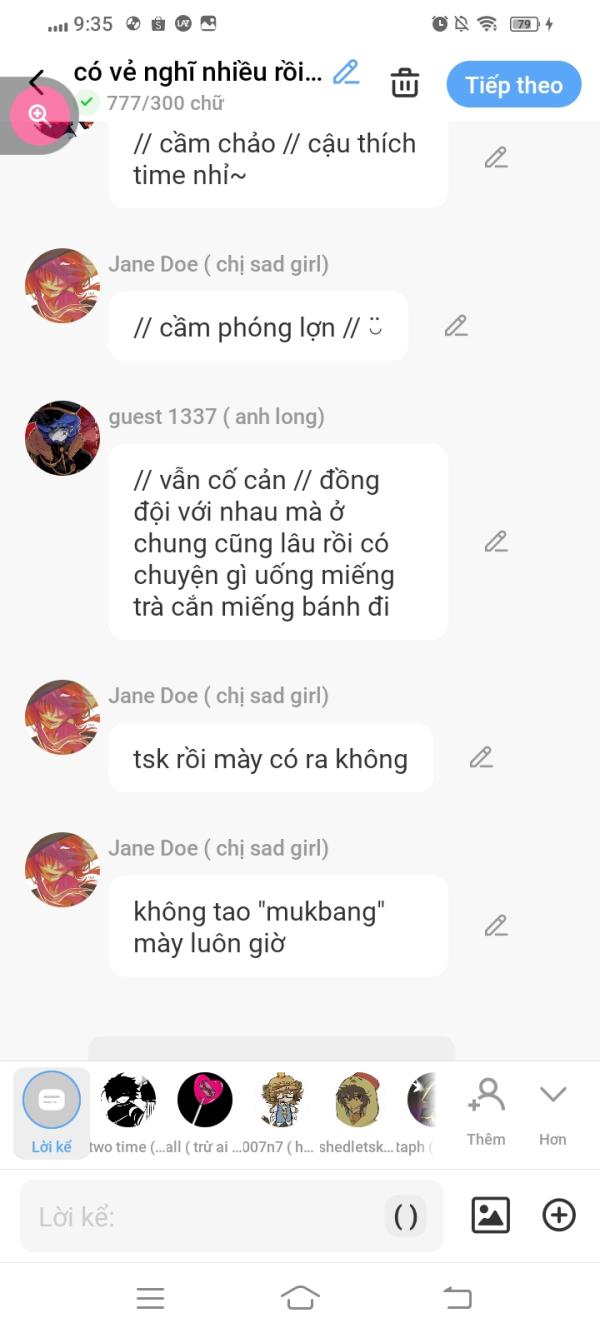Edit the message "vẫn cố cản" by guest 1337
Screen dimensions: 600x1333
click(496, 542)
